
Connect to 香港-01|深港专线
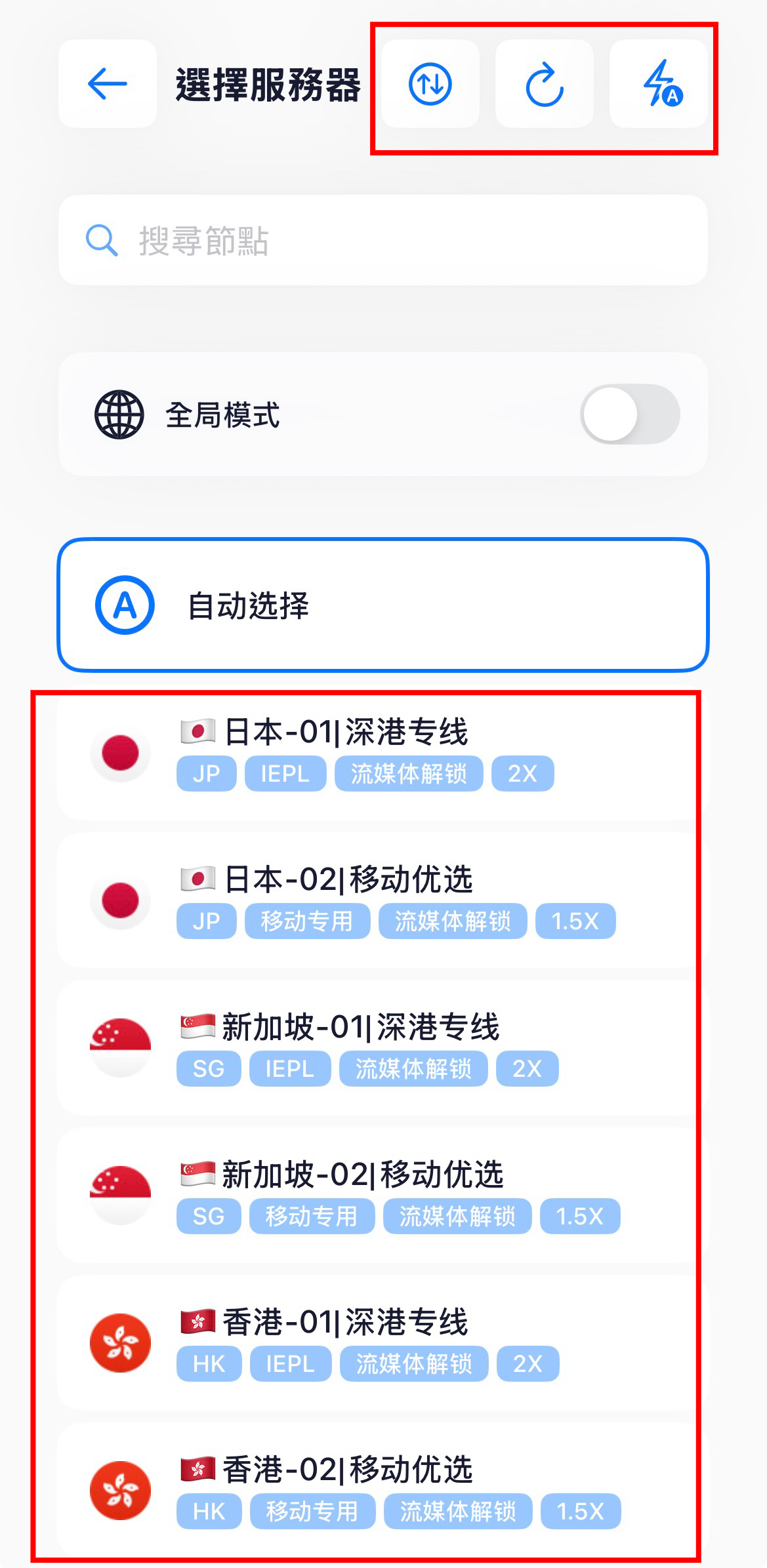[377, 1342]
